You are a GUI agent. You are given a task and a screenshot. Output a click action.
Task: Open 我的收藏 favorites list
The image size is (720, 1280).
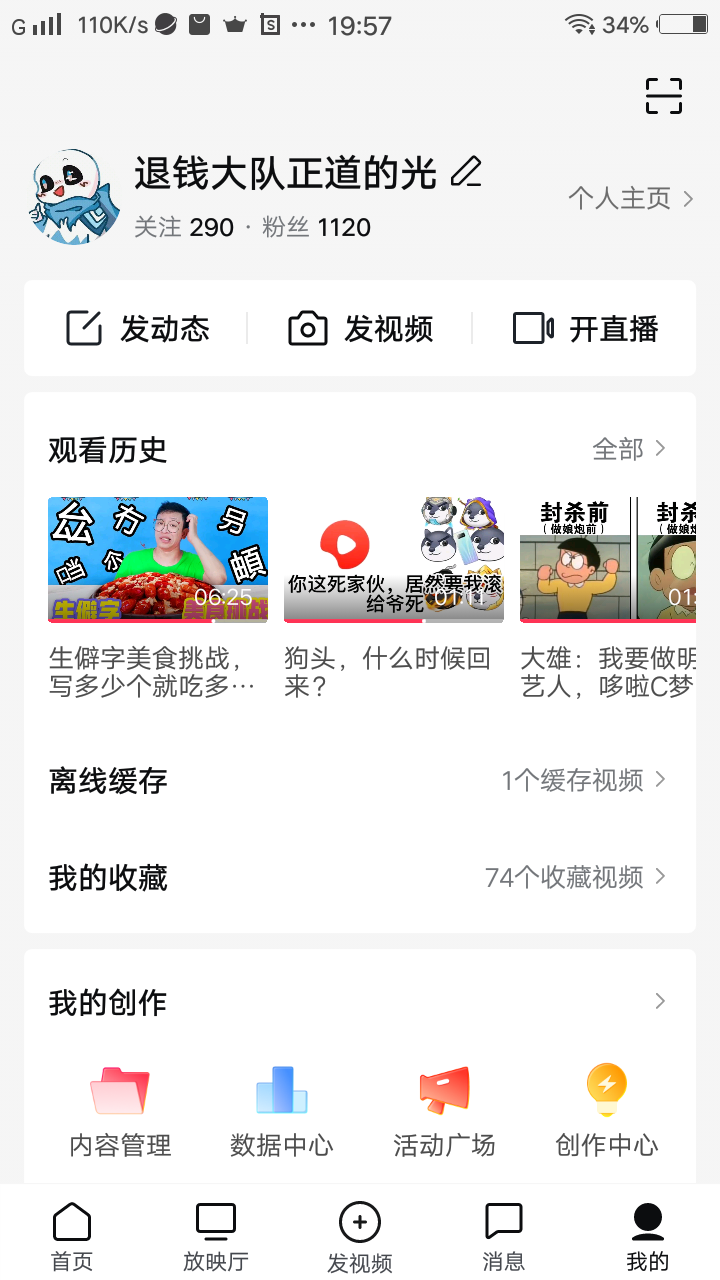(x=360, y=878)
